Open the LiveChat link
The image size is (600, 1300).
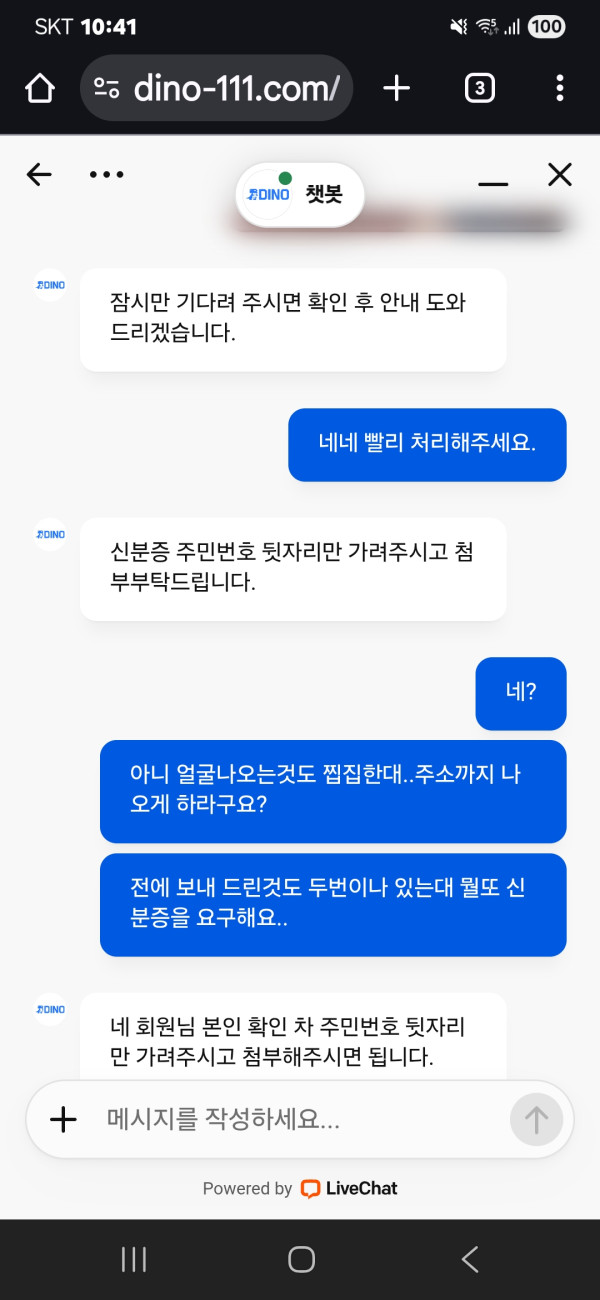[x=350, y=1188]
